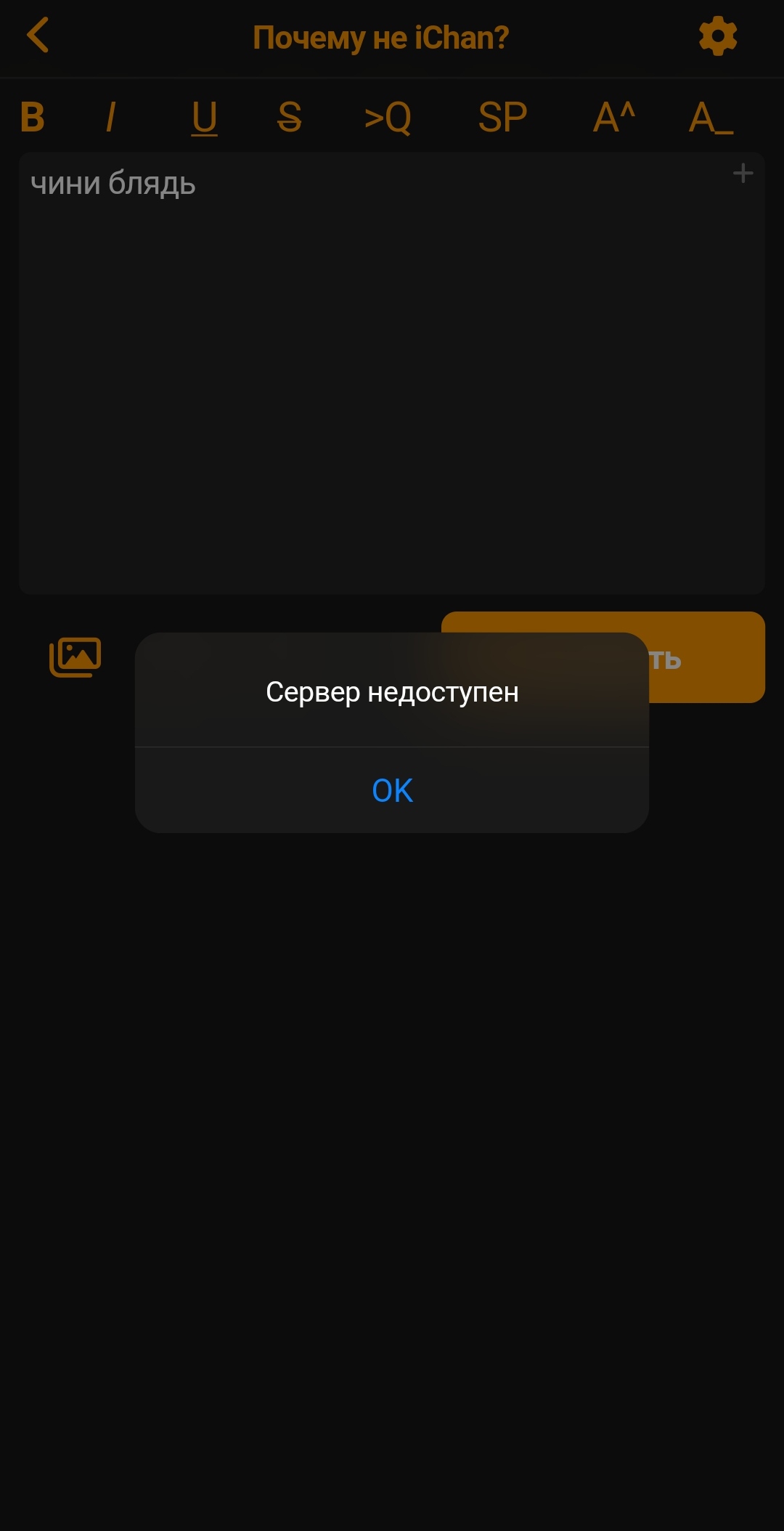Open the settings gear icon

(x=718, y=36)
